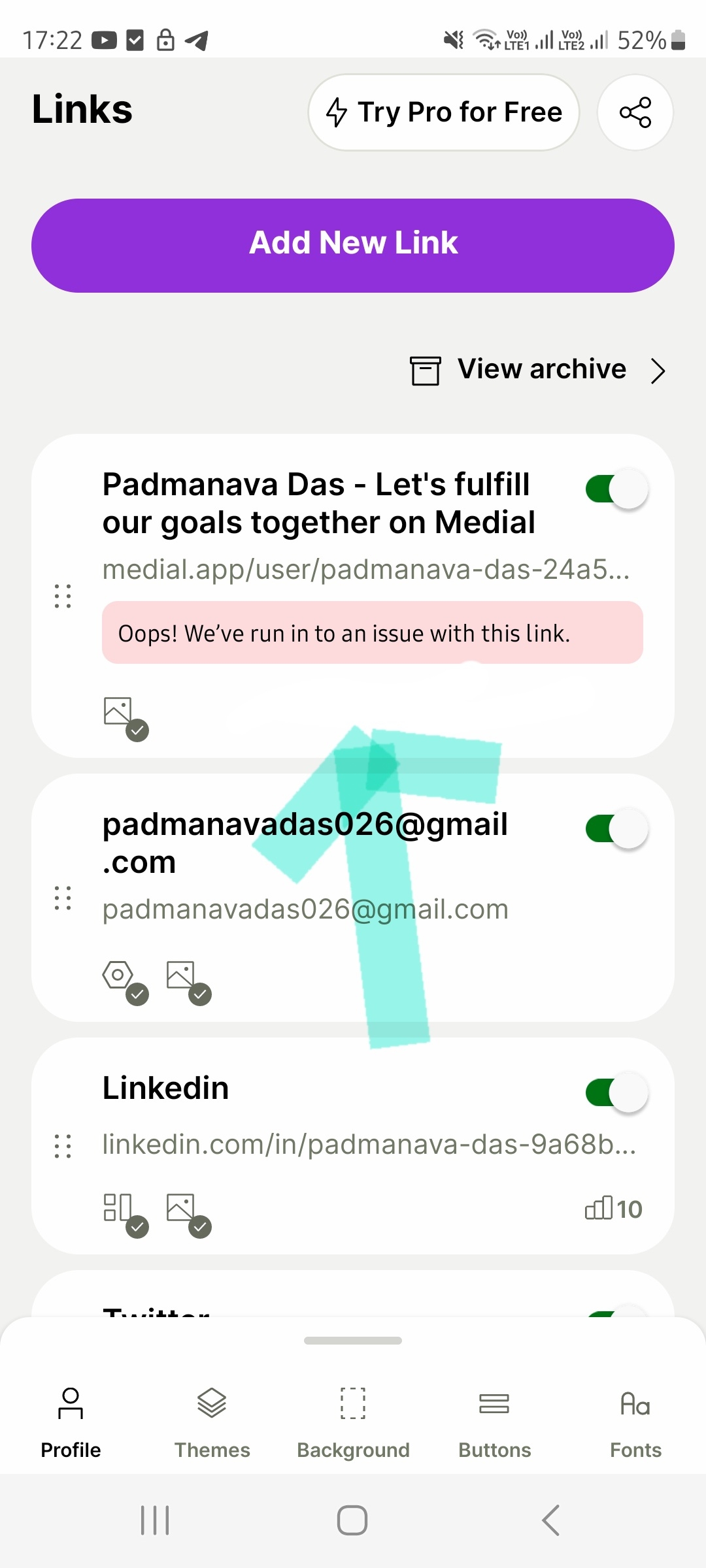This screenshot has width=706, height=1568.
Task: Open the Medial link card for editing
Action: pos(318,503)
